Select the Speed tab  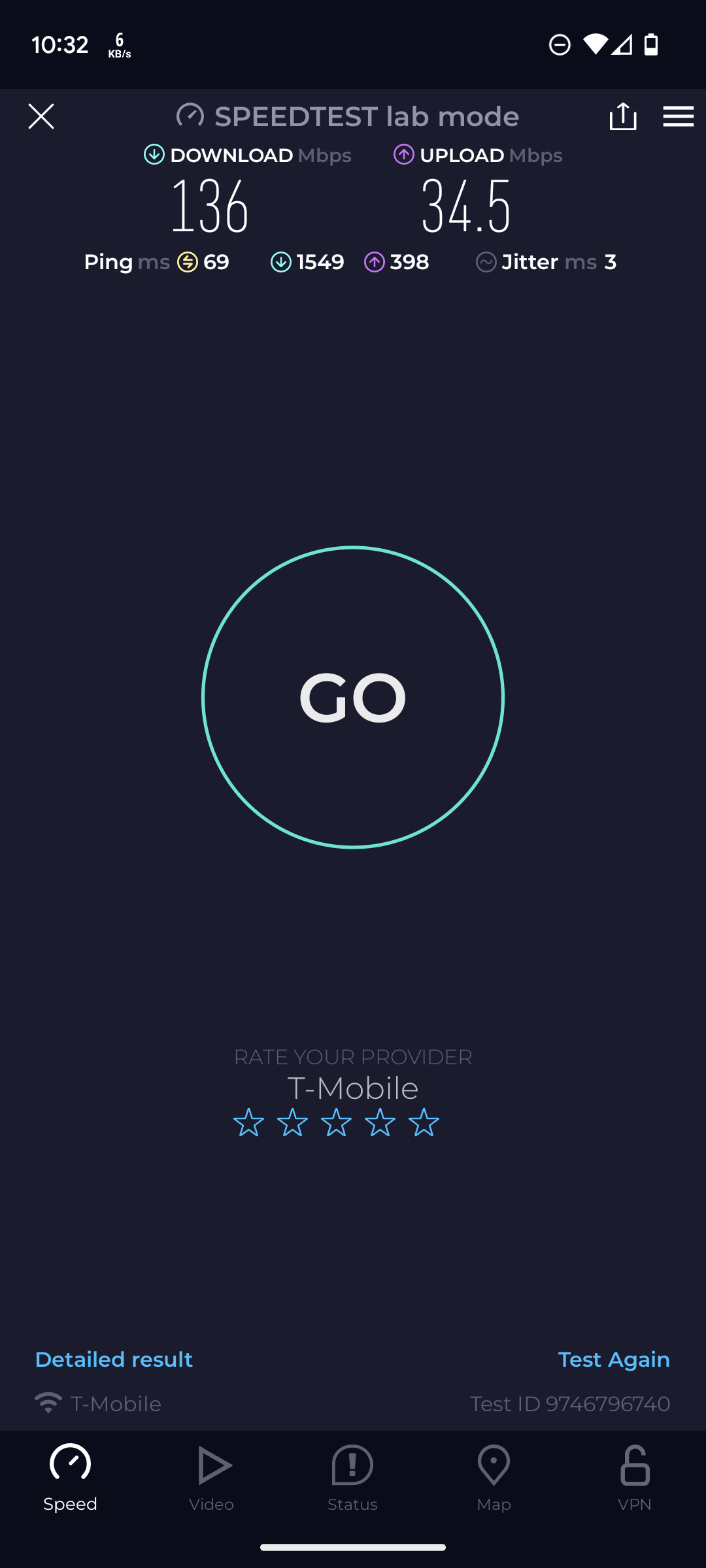pyautogui.click(x=70, y=1478)
